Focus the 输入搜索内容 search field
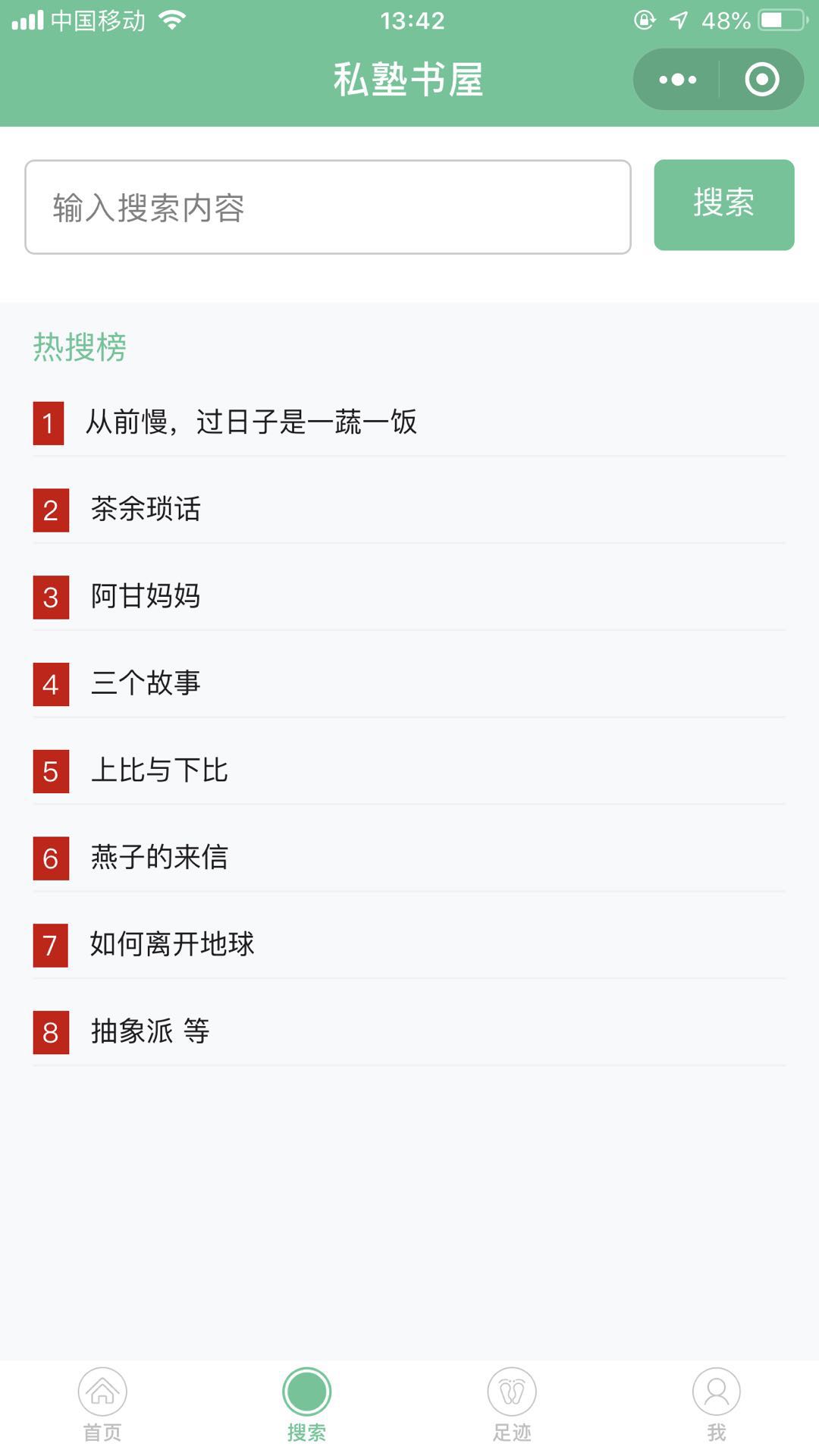The height and width of the screenshot is (1456, 819). (328, 207)
